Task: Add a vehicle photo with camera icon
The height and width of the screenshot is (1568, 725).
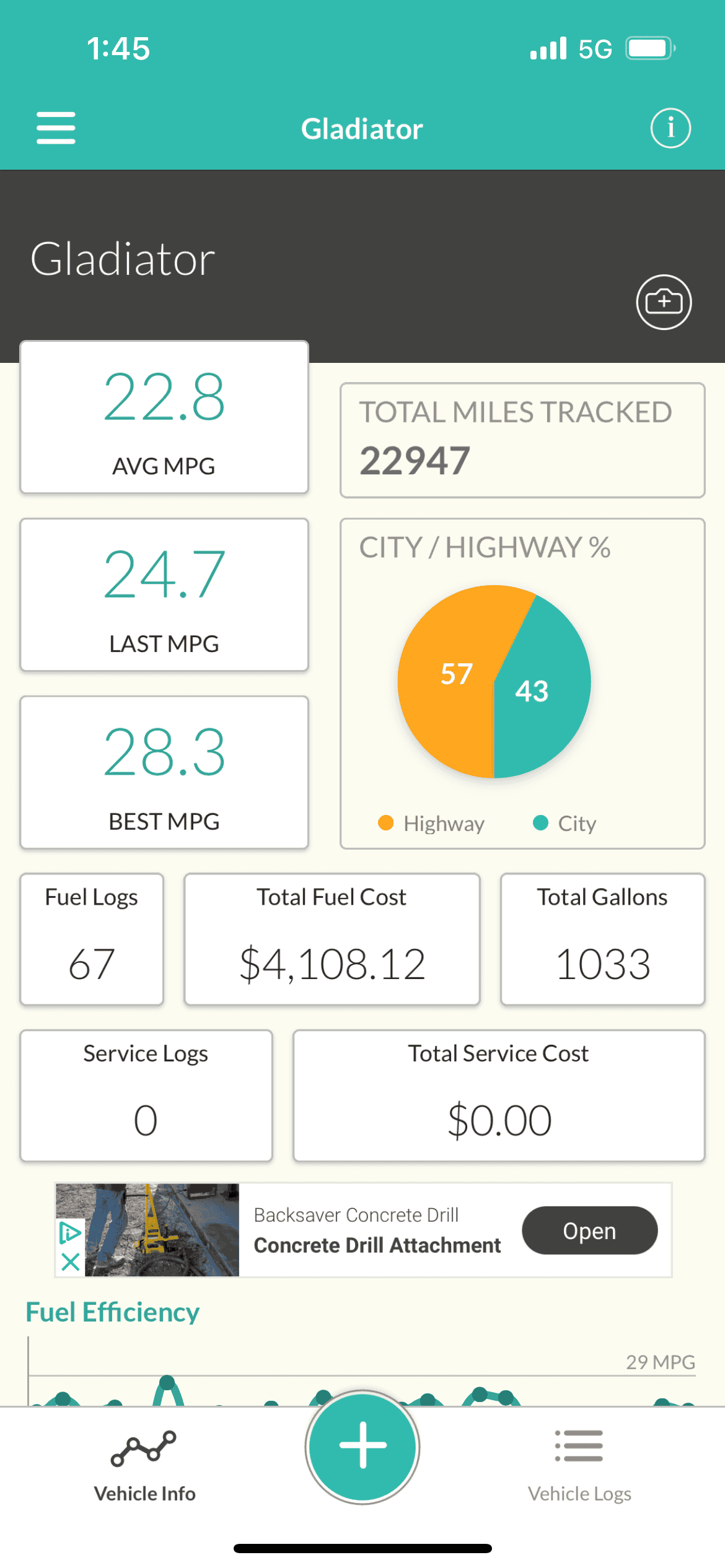Action: coord(664,302)
